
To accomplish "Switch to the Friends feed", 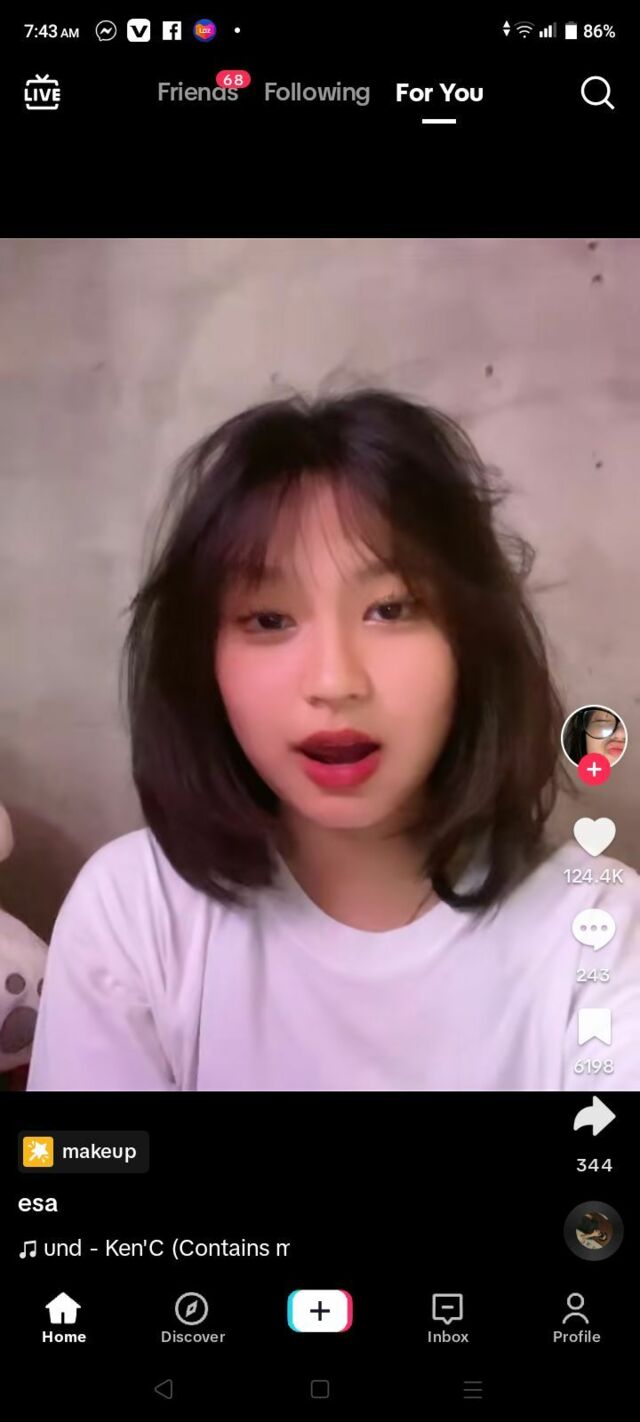I will pyautogui.click(x=197, y=93).
